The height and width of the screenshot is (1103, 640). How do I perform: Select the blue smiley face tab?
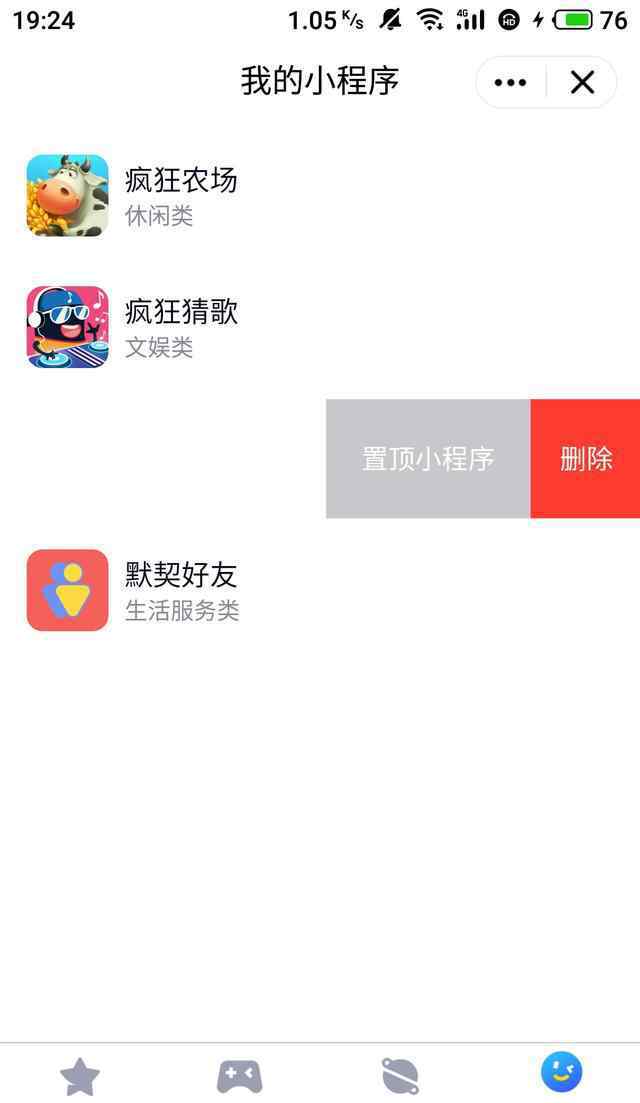561,1073
